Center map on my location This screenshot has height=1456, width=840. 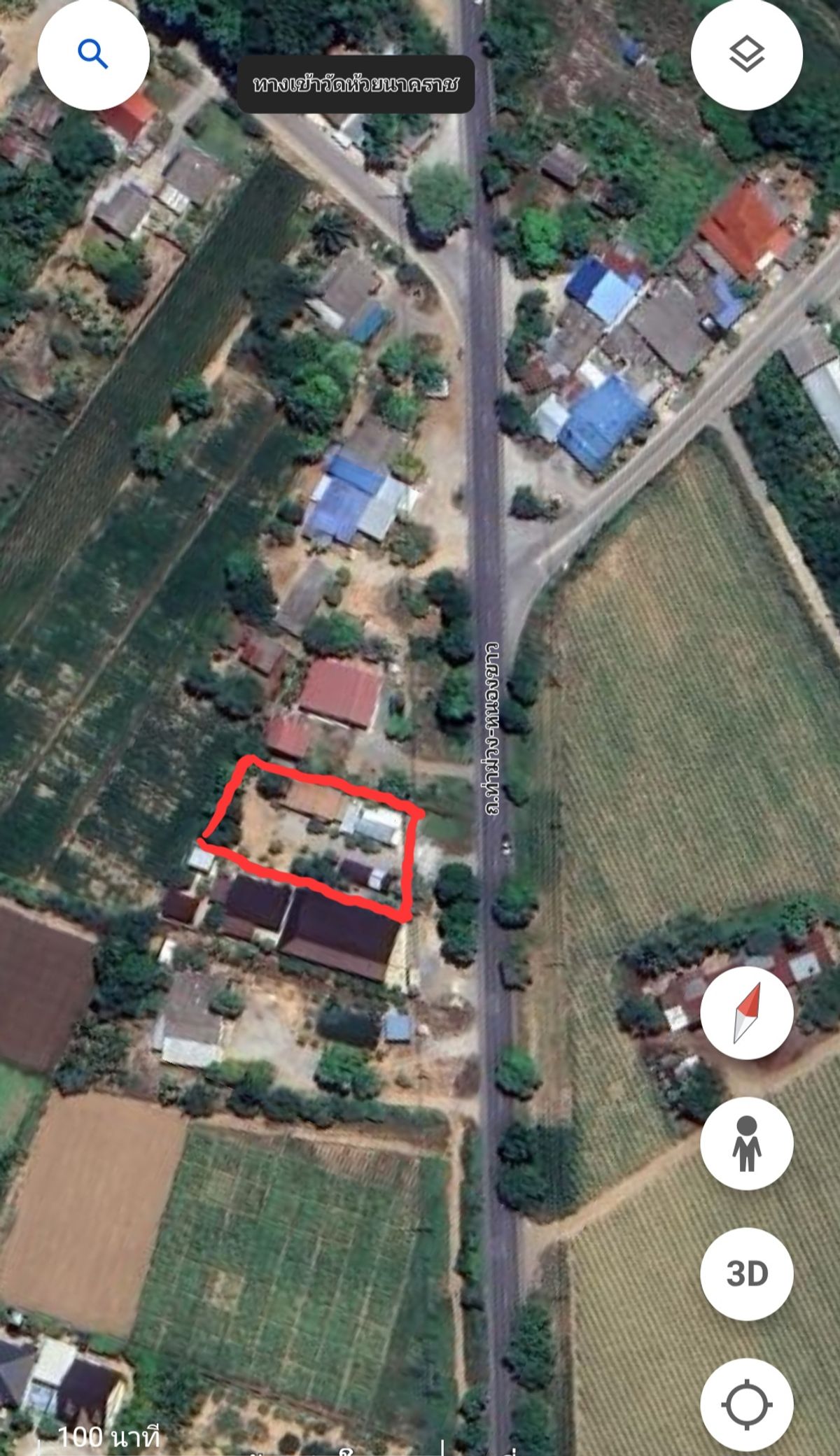[746, 1405]
